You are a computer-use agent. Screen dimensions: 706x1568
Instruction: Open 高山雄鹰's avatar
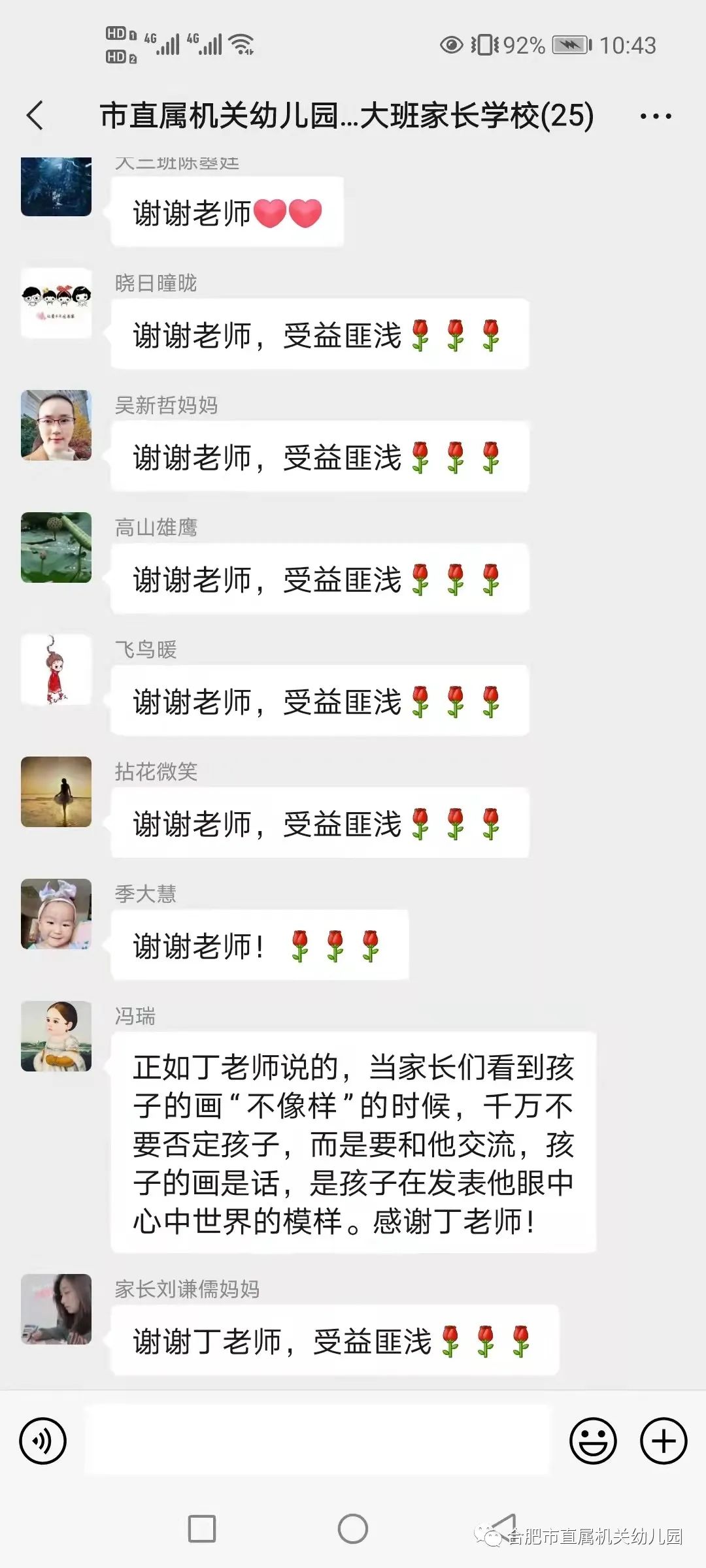(x=56, y=547)
